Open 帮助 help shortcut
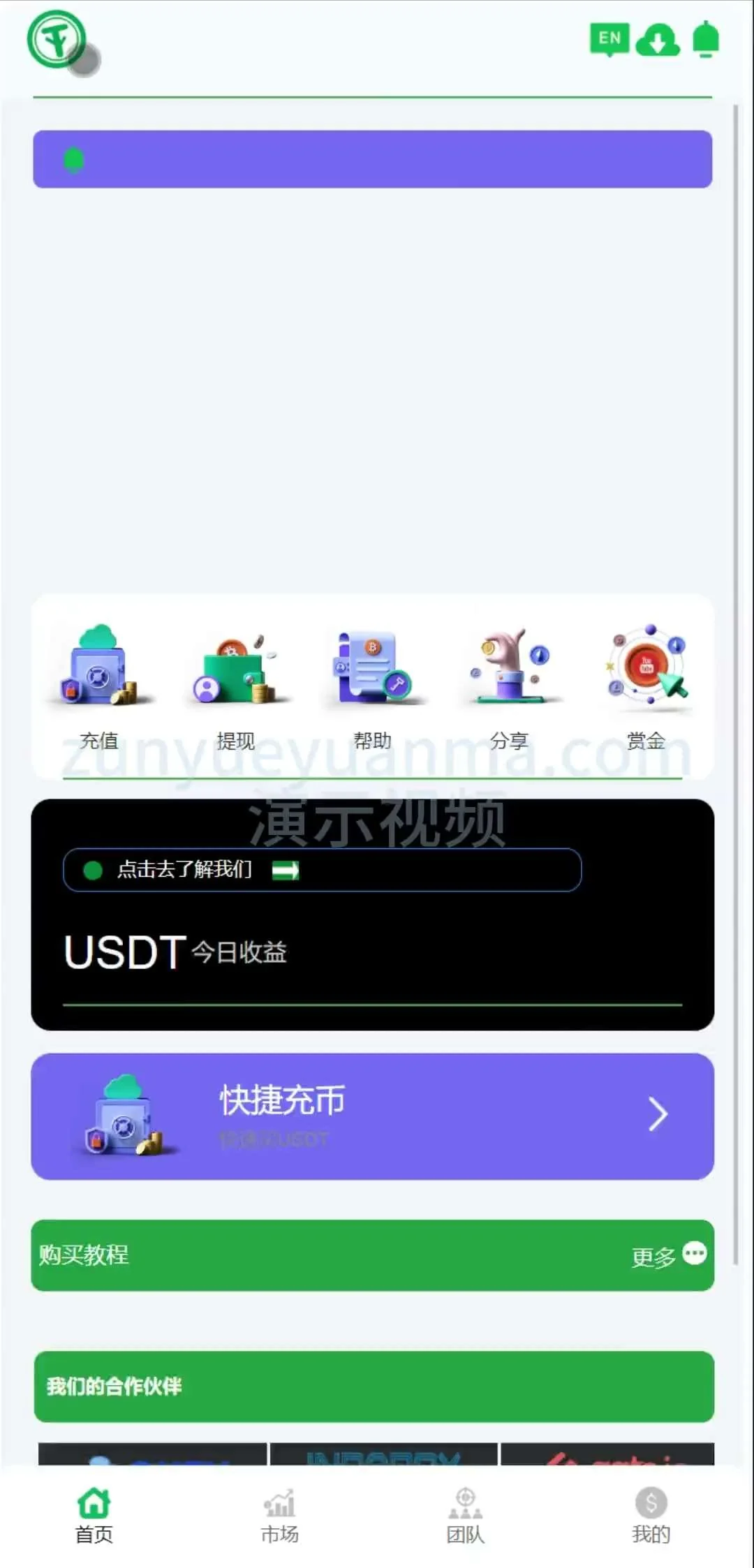Viewport: 754px width, 1568px height. [372, 685]
